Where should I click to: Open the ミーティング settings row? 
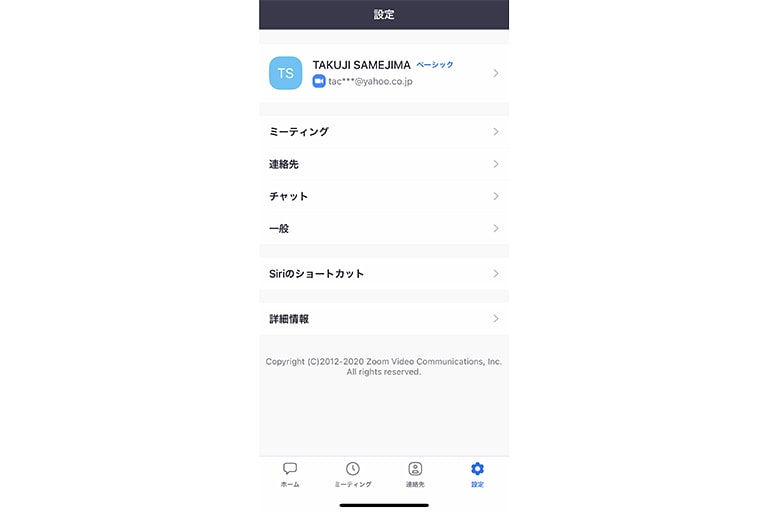pyautogui.click(x=384, y=132)
